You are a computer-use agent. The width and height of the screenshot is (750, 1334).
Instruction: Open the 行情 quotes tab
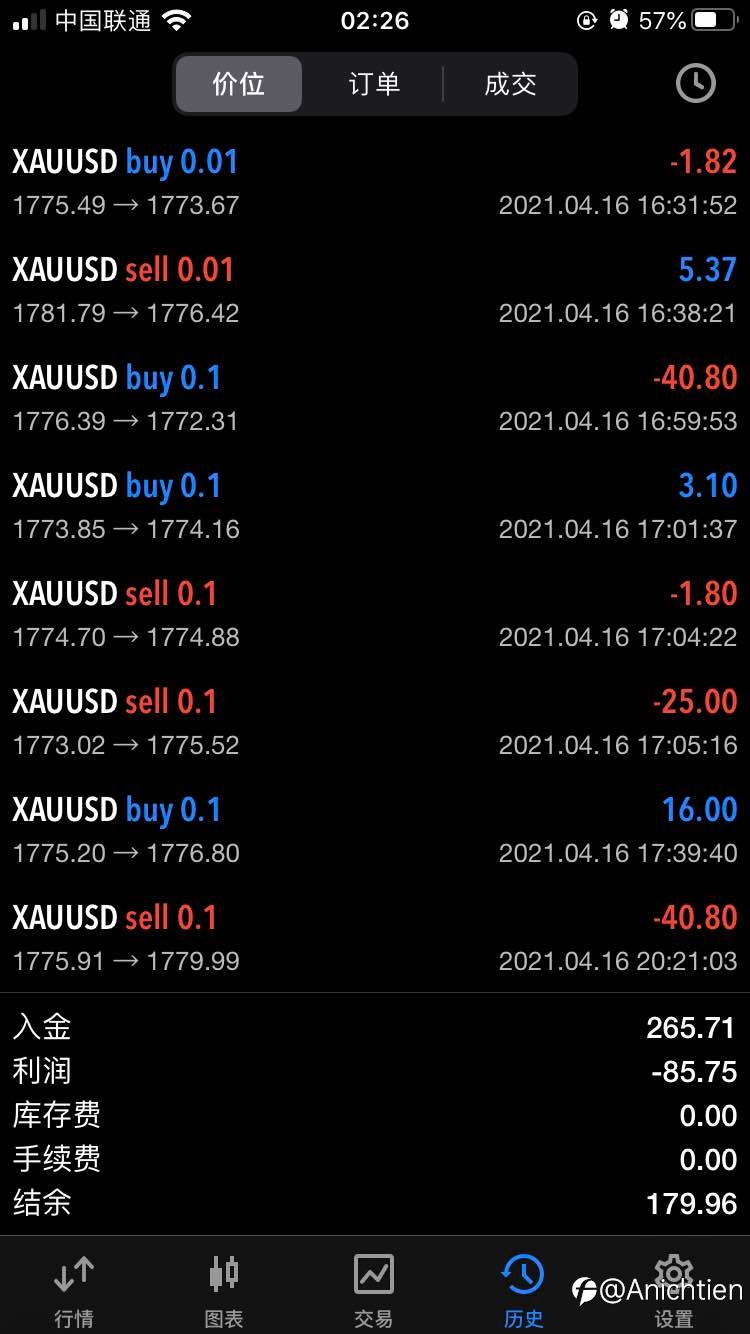click(74, 1291)
